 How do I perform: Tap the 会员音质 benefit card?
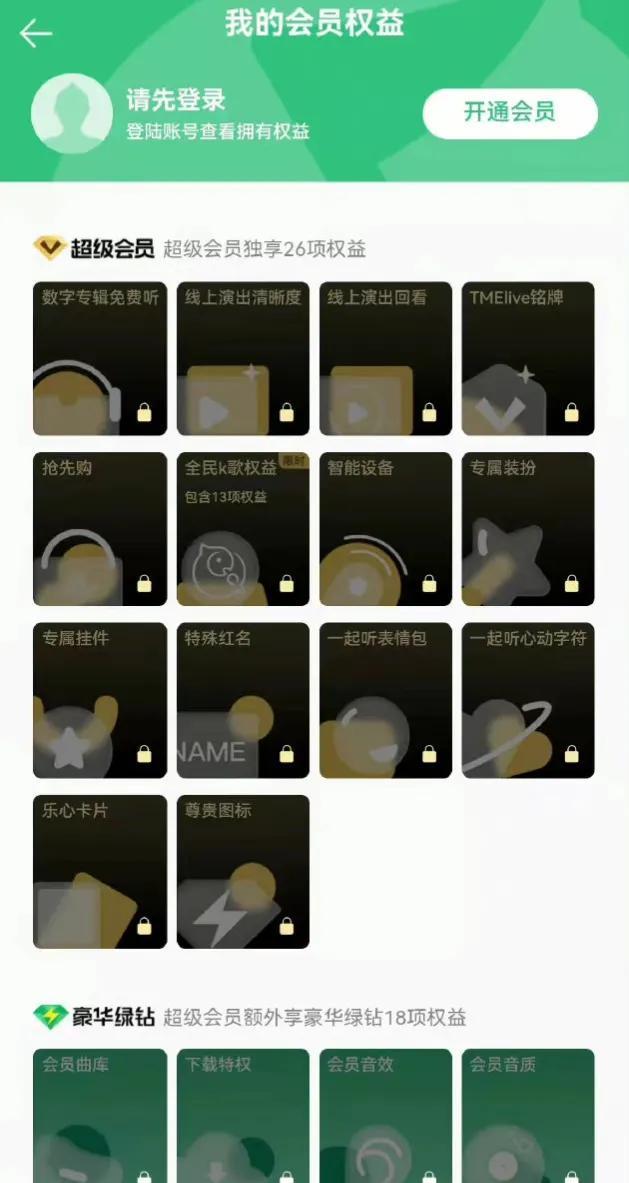[528, 1115]
